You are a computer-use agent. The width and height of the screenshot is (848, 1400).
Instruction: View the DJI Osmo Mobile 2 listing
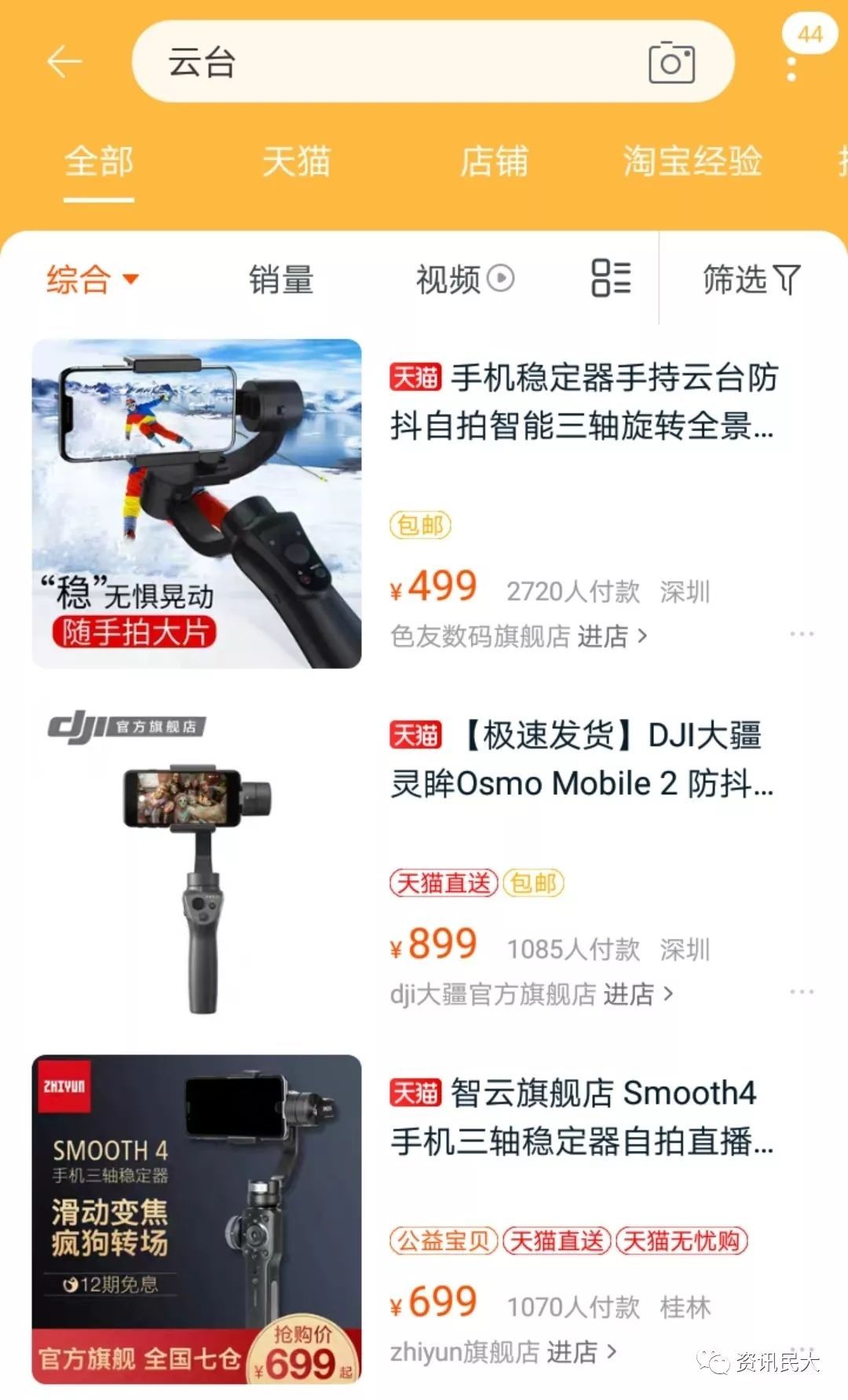[x=581, y=760]
